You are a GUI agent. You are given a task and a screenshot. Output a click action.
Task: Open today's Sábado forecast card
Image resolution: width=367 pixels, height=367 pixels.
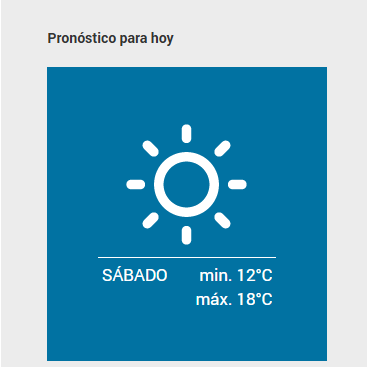[187, 214]
